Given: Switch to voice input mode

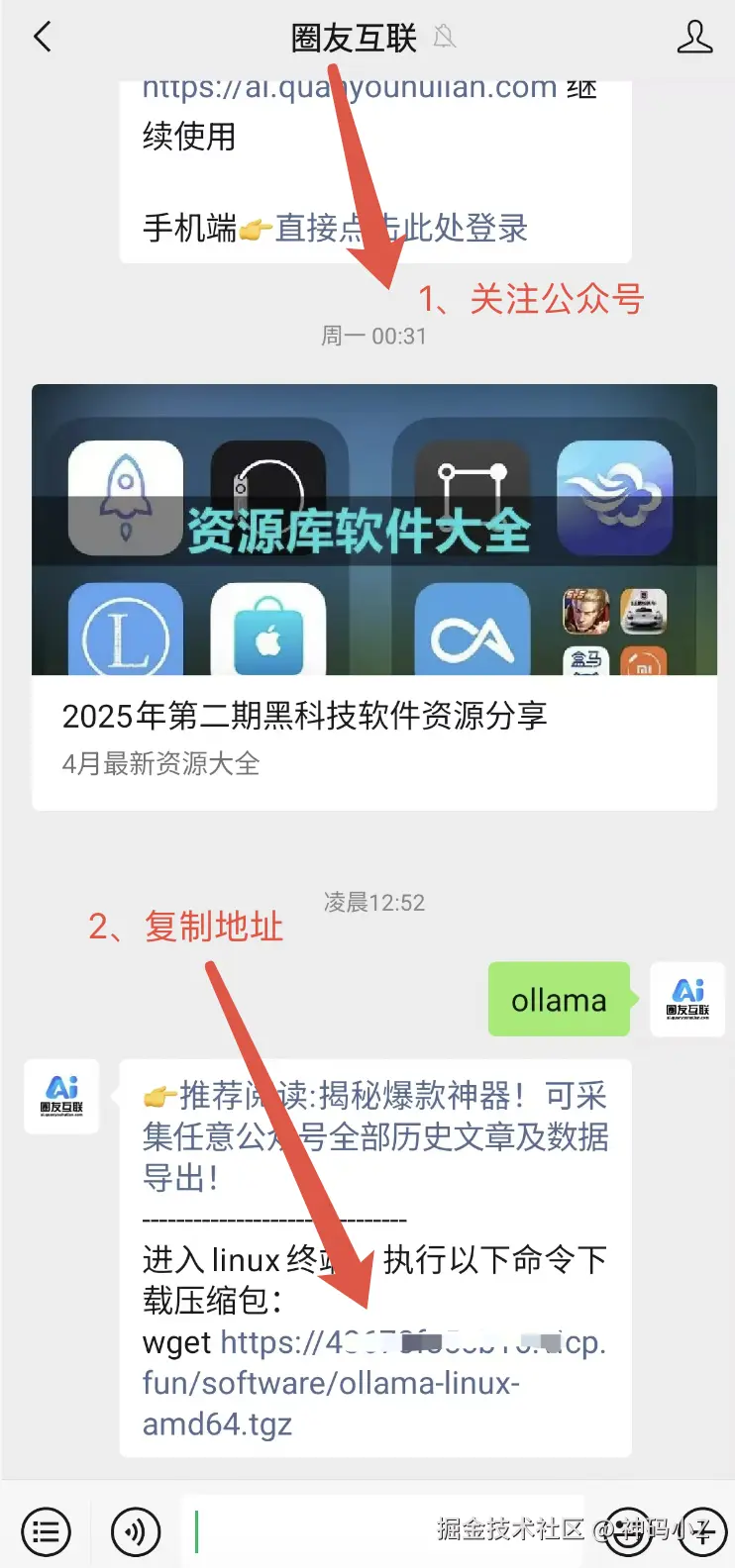Looking at the screenshot, I should [136, 1532].
